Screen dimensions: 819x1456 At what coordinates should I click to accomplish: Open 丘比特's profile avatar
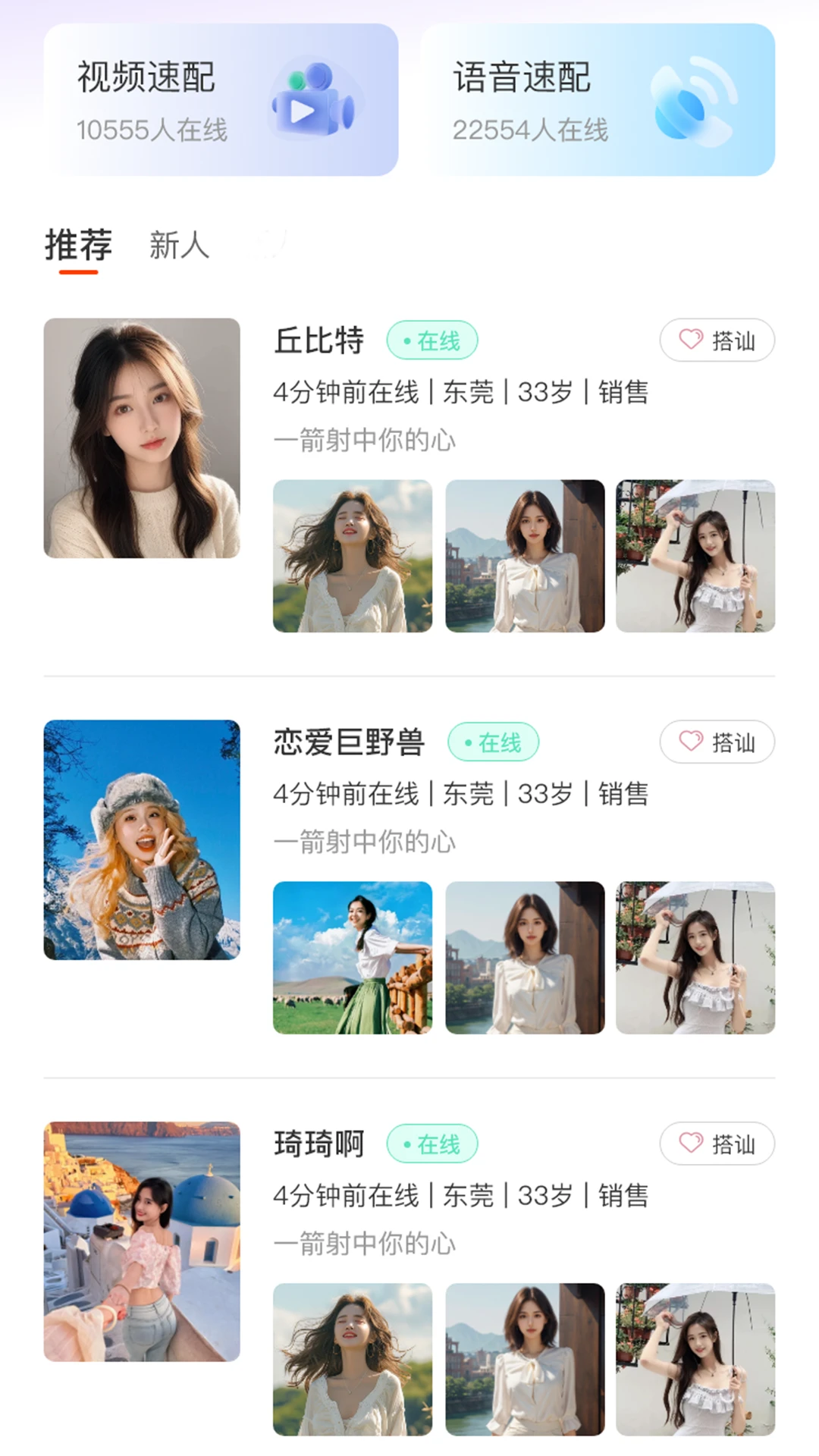coord(142,438)
